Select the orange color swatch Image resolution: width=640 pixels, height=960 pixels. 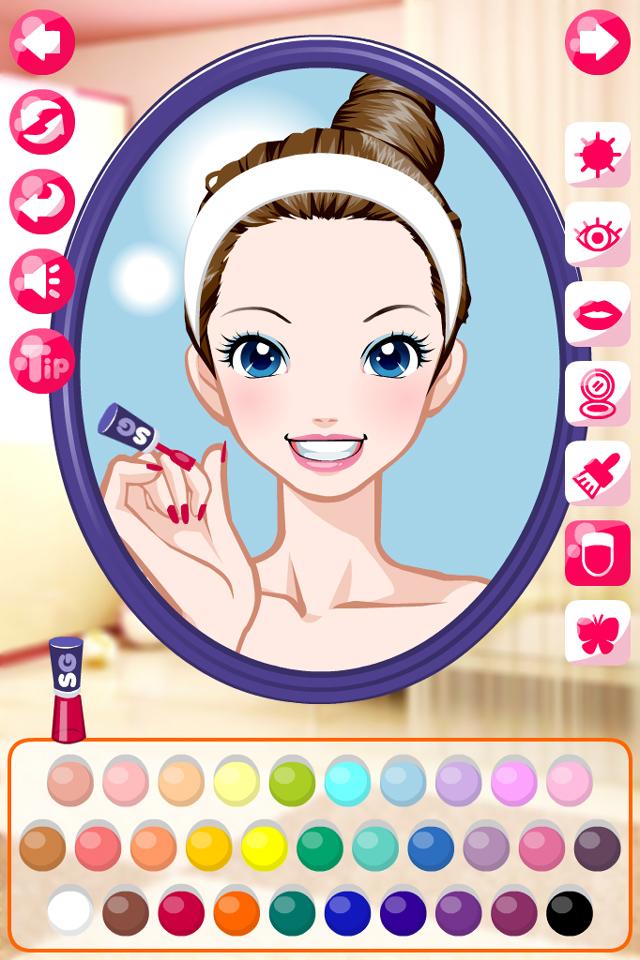pos(236,912)
